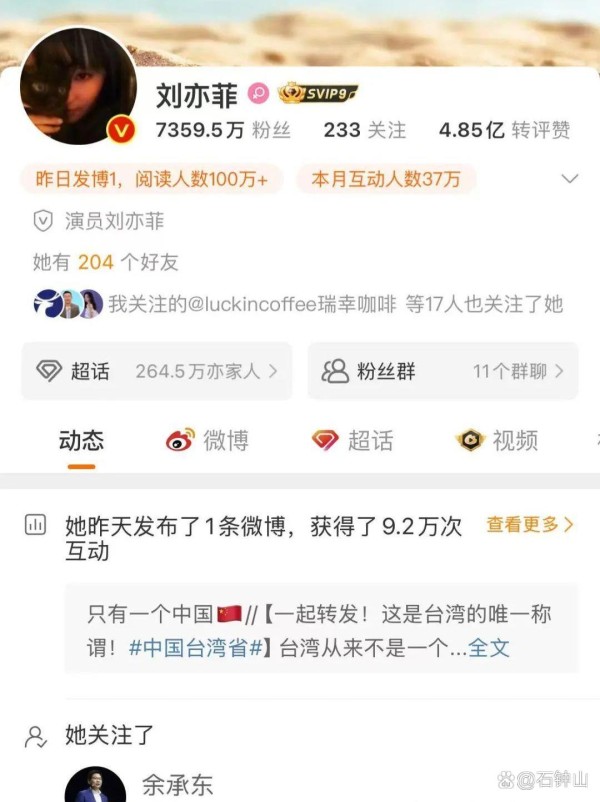The height and width of the screenshot is (802, 600).
Task: Open the 233 following list
Action: pyautogui.click(x=364, y=130)
